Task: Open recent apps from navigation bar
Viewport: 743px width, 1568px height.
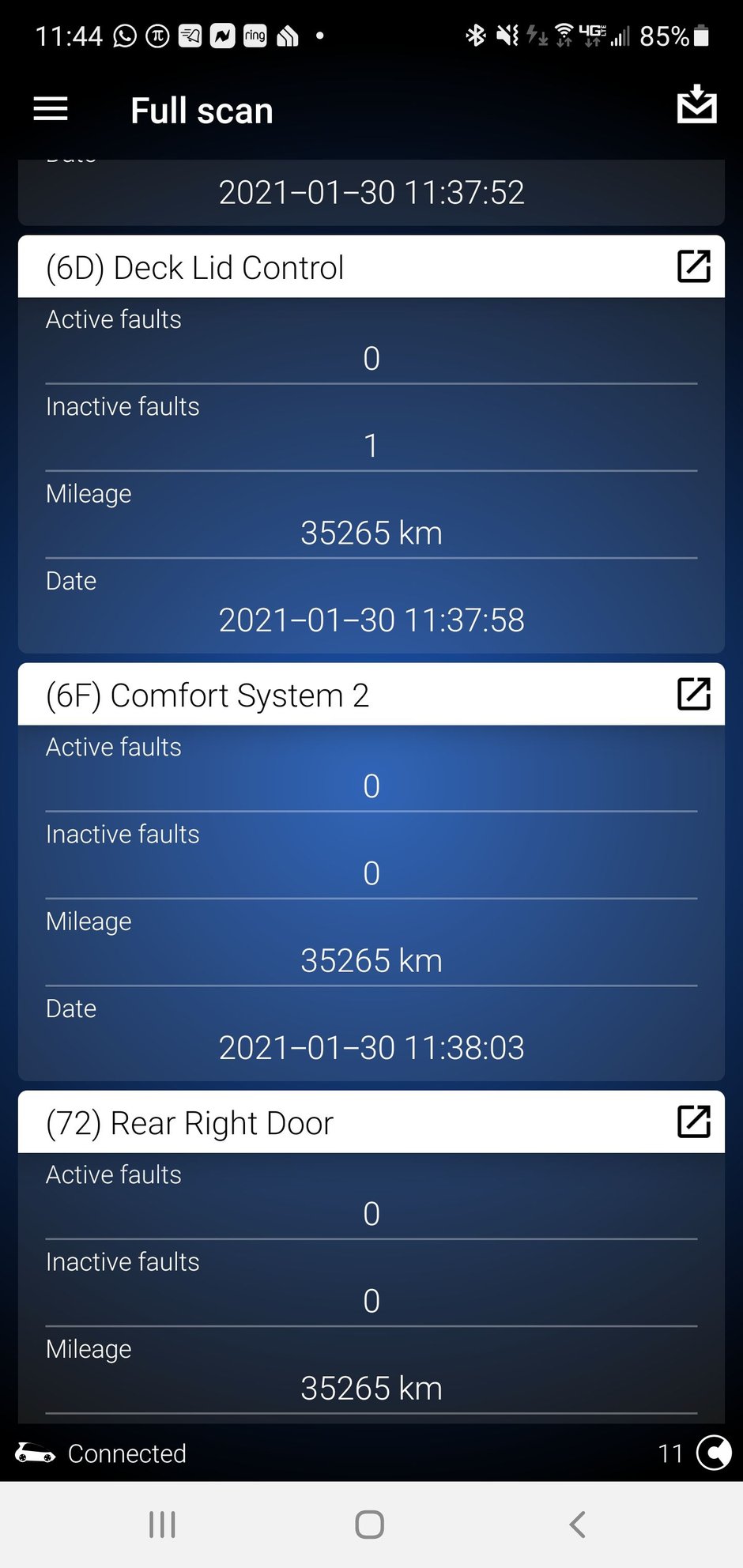Action: point(162,1525)
